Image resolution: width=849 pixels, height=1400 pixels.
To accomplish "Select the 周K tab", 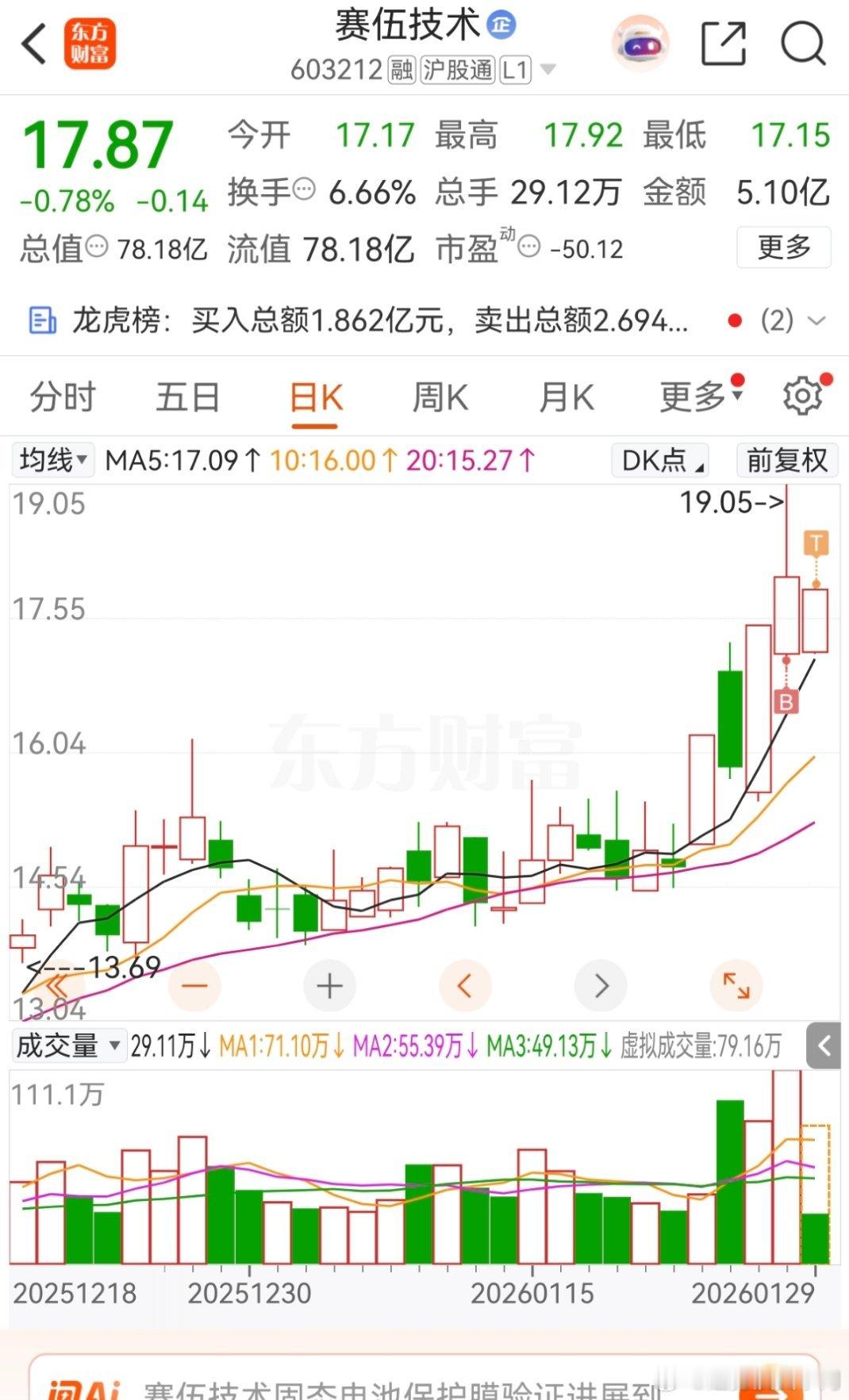I will (440, 397).
